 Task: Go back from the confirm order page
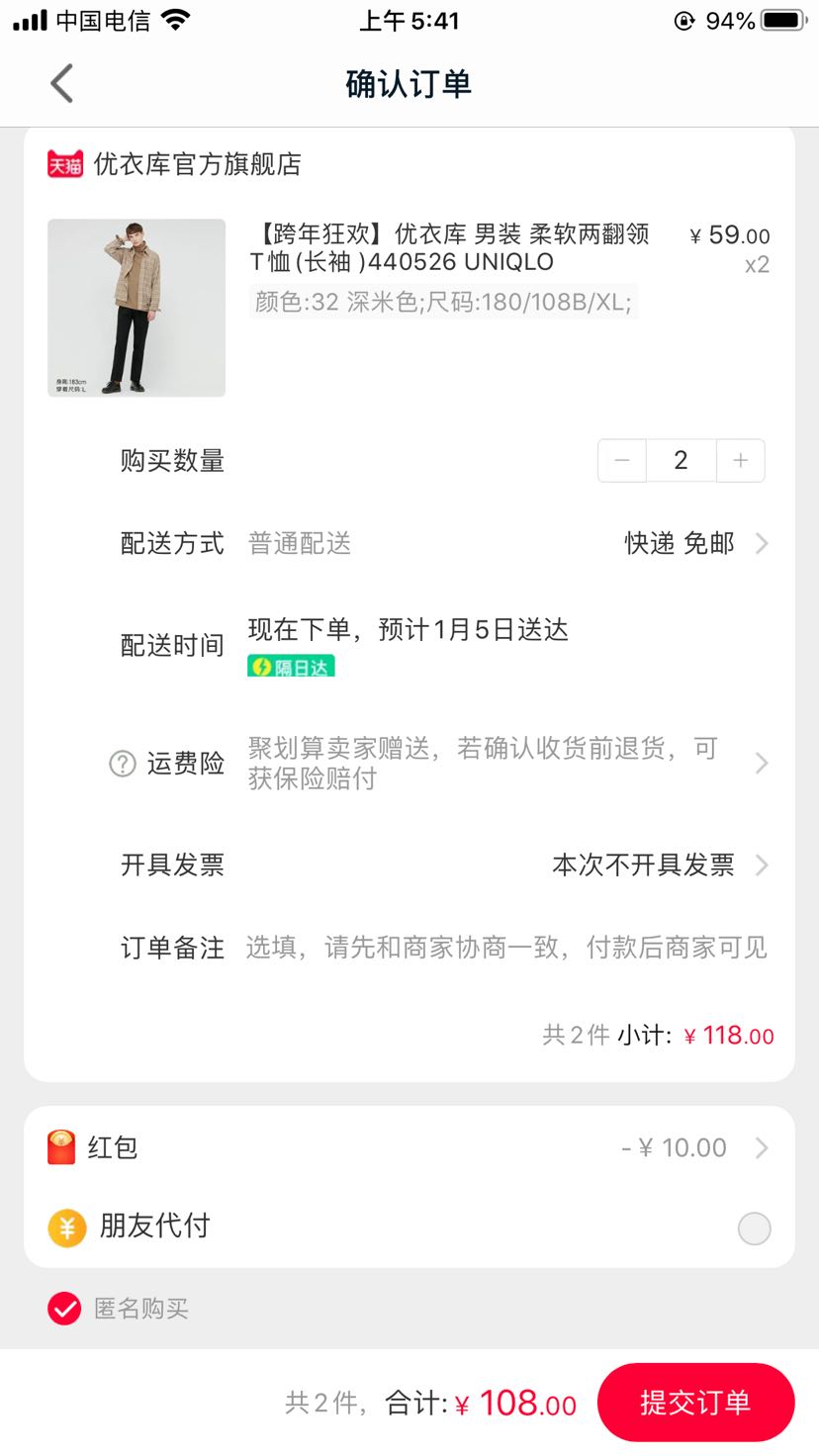point(62,84)
